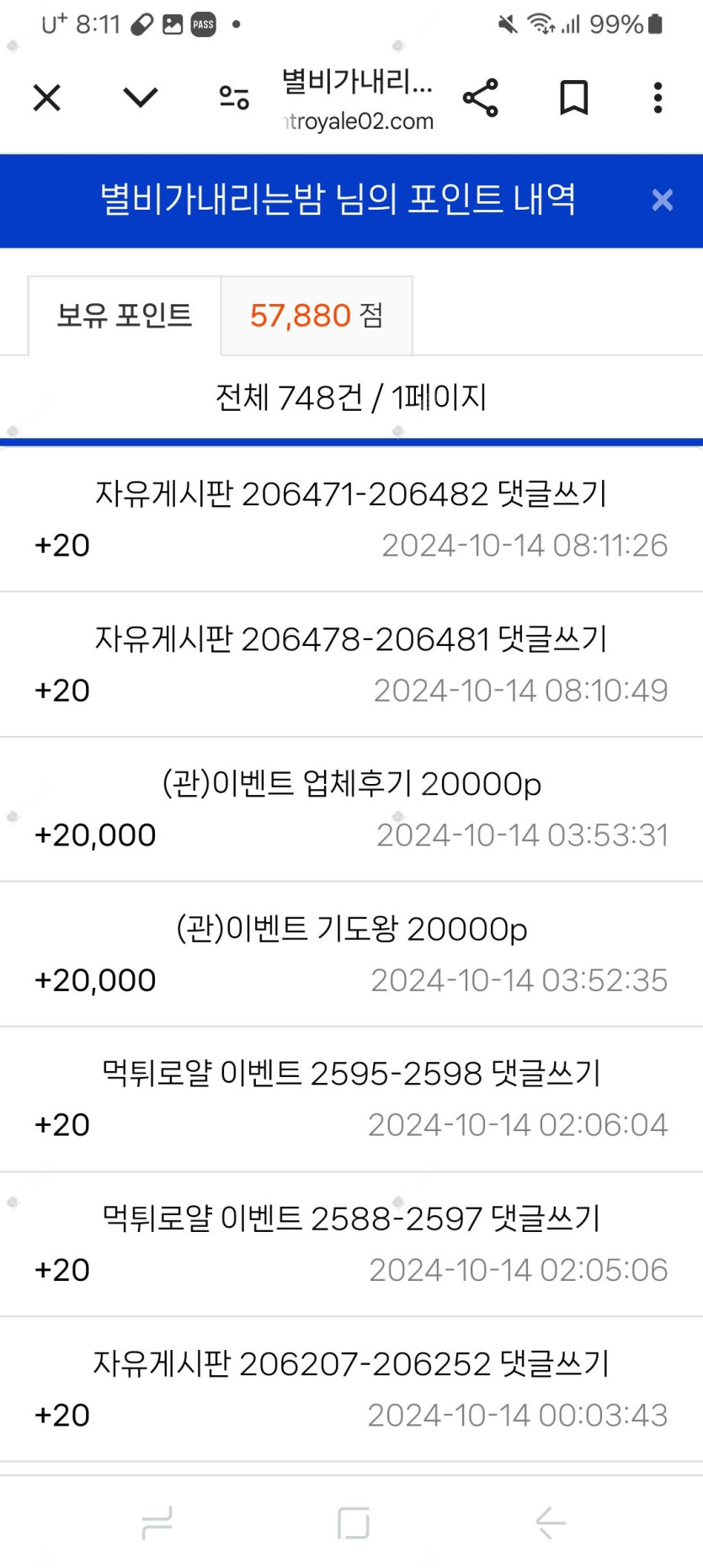Open site settings icon beside the URL
Image resolution: width=703 pixels, height=1568 pixels.
[x=234, y=98]
